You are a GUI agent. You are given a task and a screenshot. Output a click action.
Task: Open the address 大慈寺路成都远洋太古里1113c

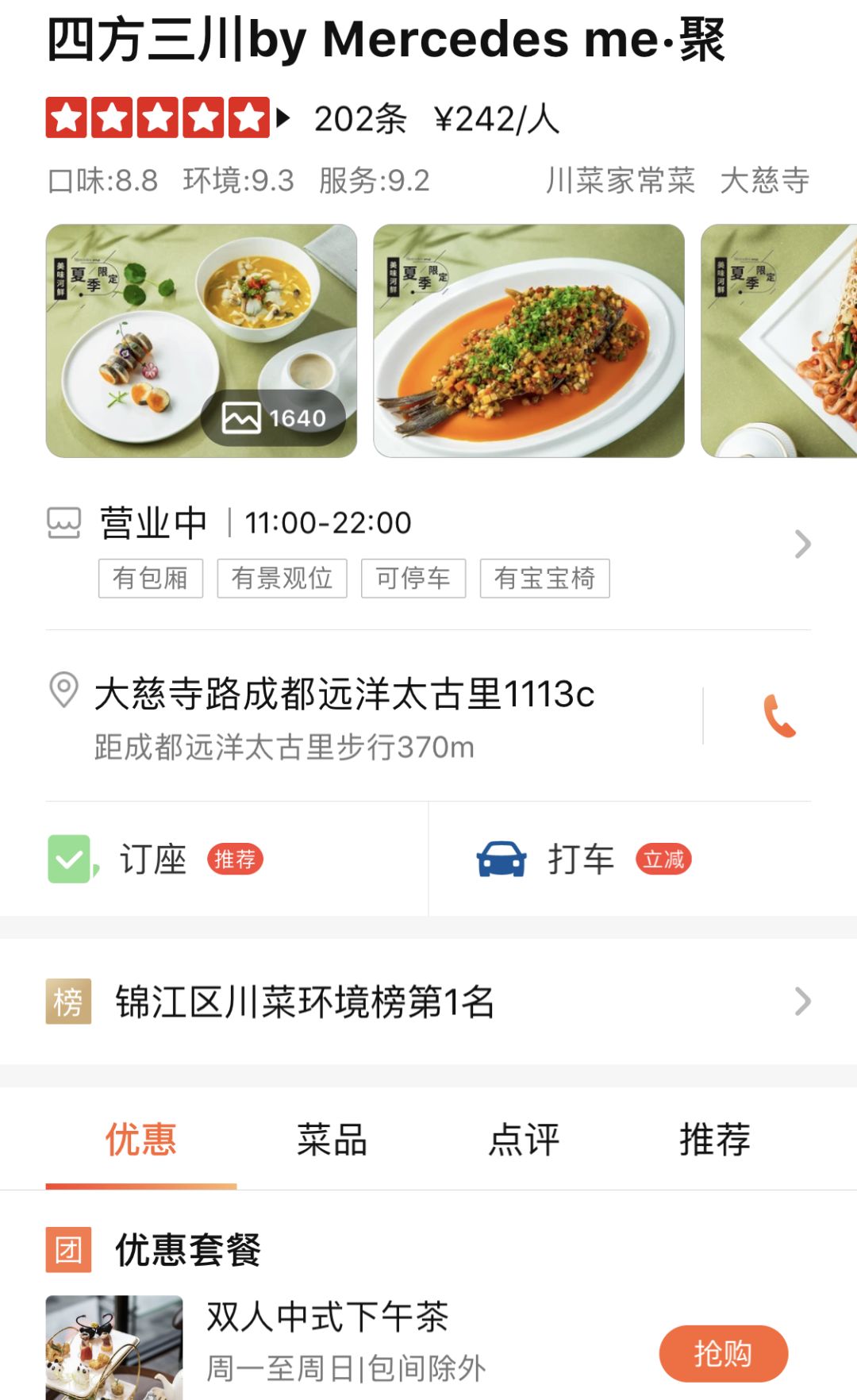(x=344, y=695)
